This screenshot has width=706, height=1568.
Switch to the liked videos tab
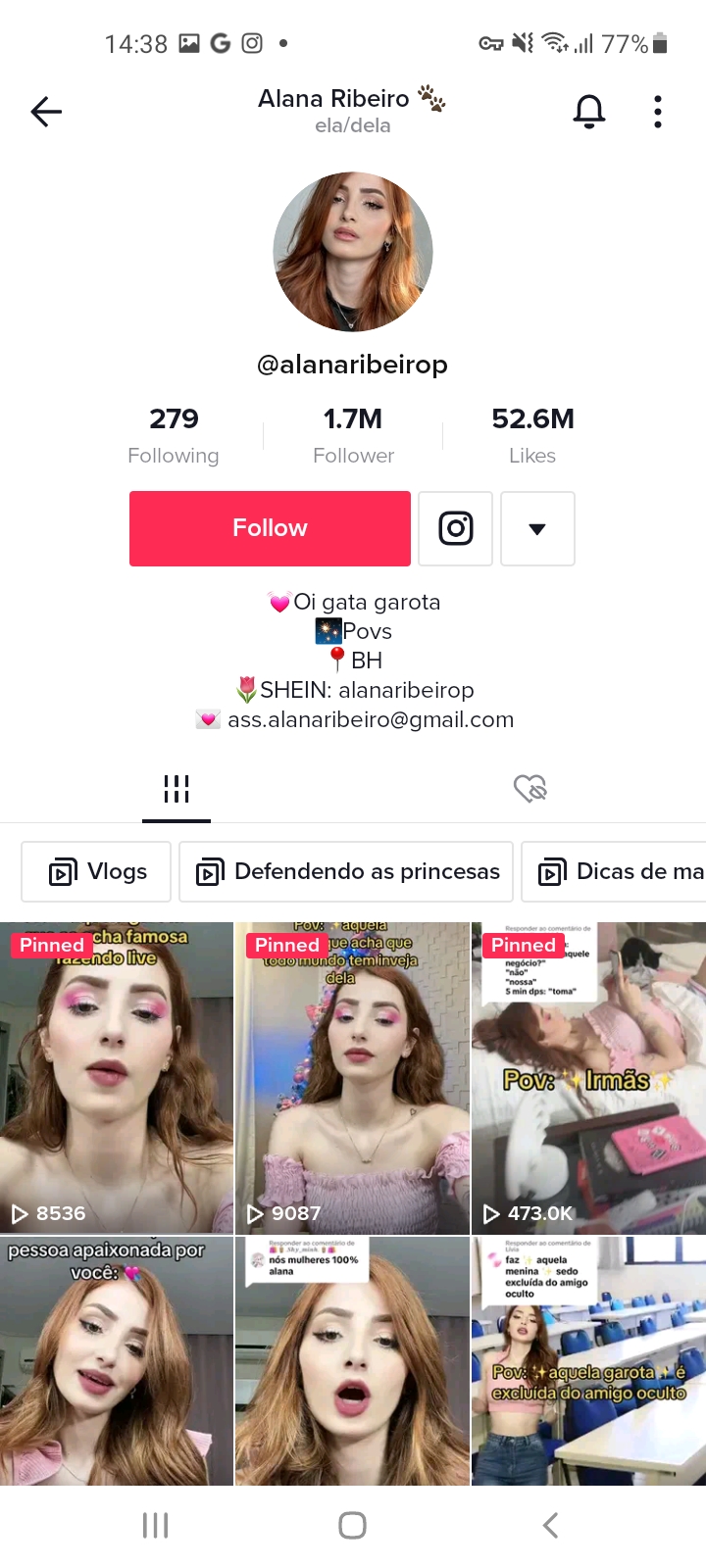529,789
